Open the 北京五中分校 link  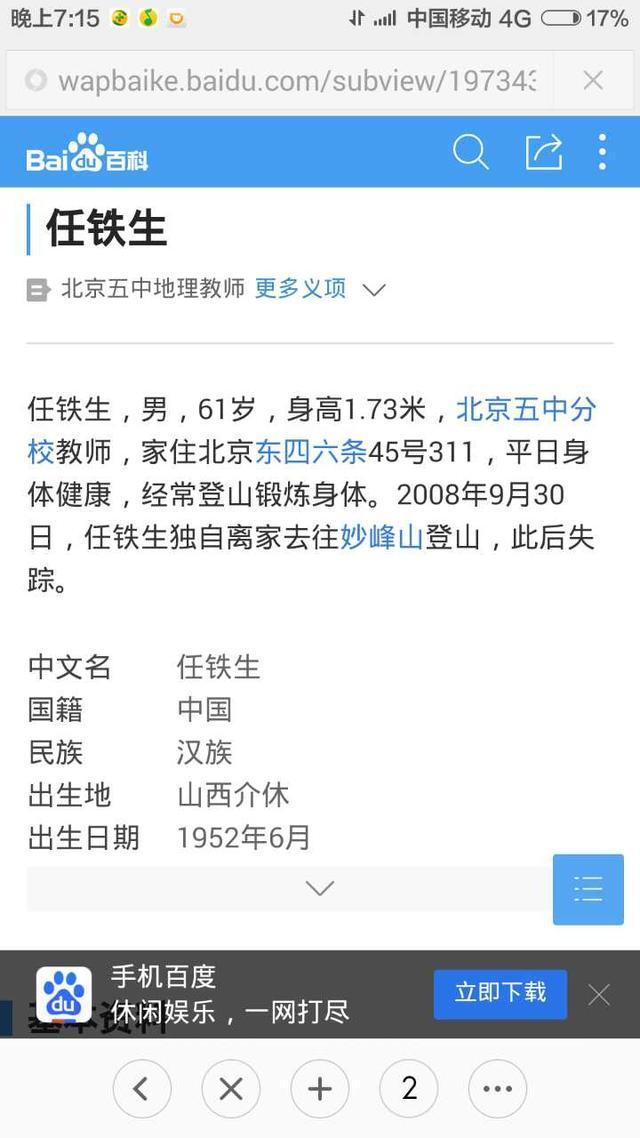coord(526,409)
